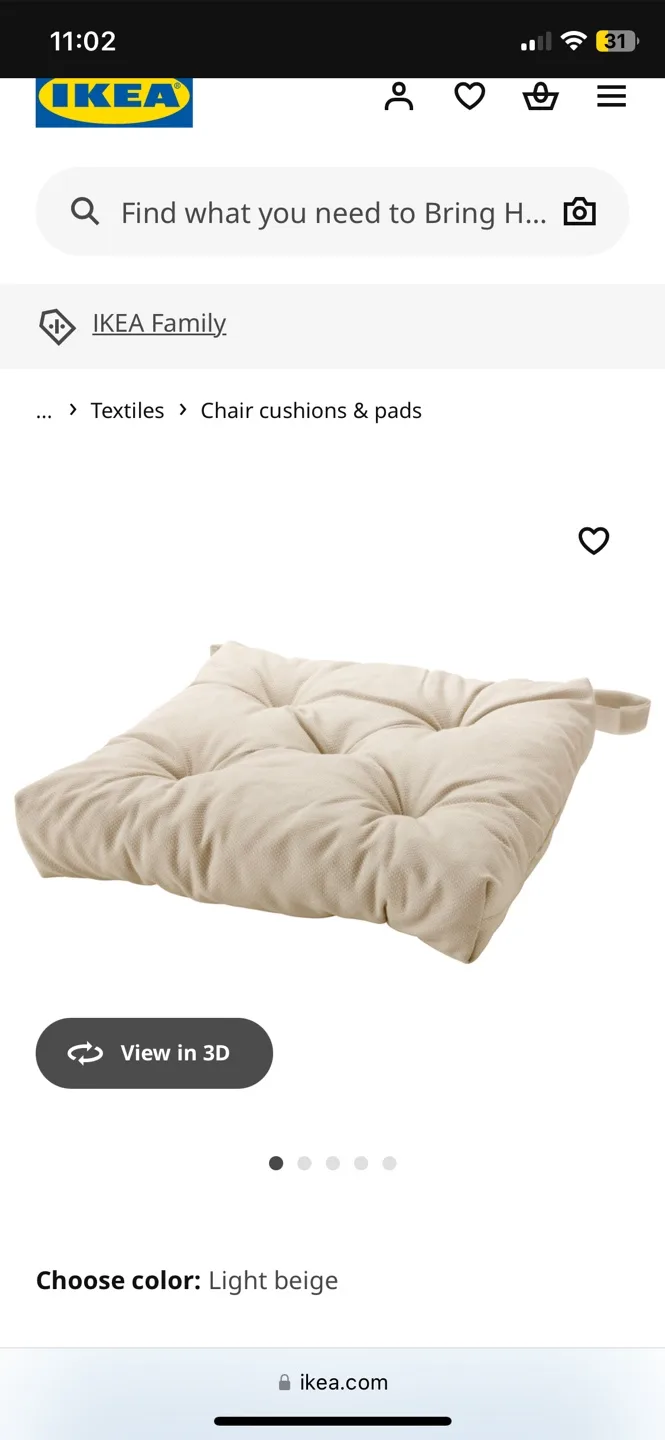665x1440 pixels.
Task: Open the shopping basket
Action: tap(540, 97)
